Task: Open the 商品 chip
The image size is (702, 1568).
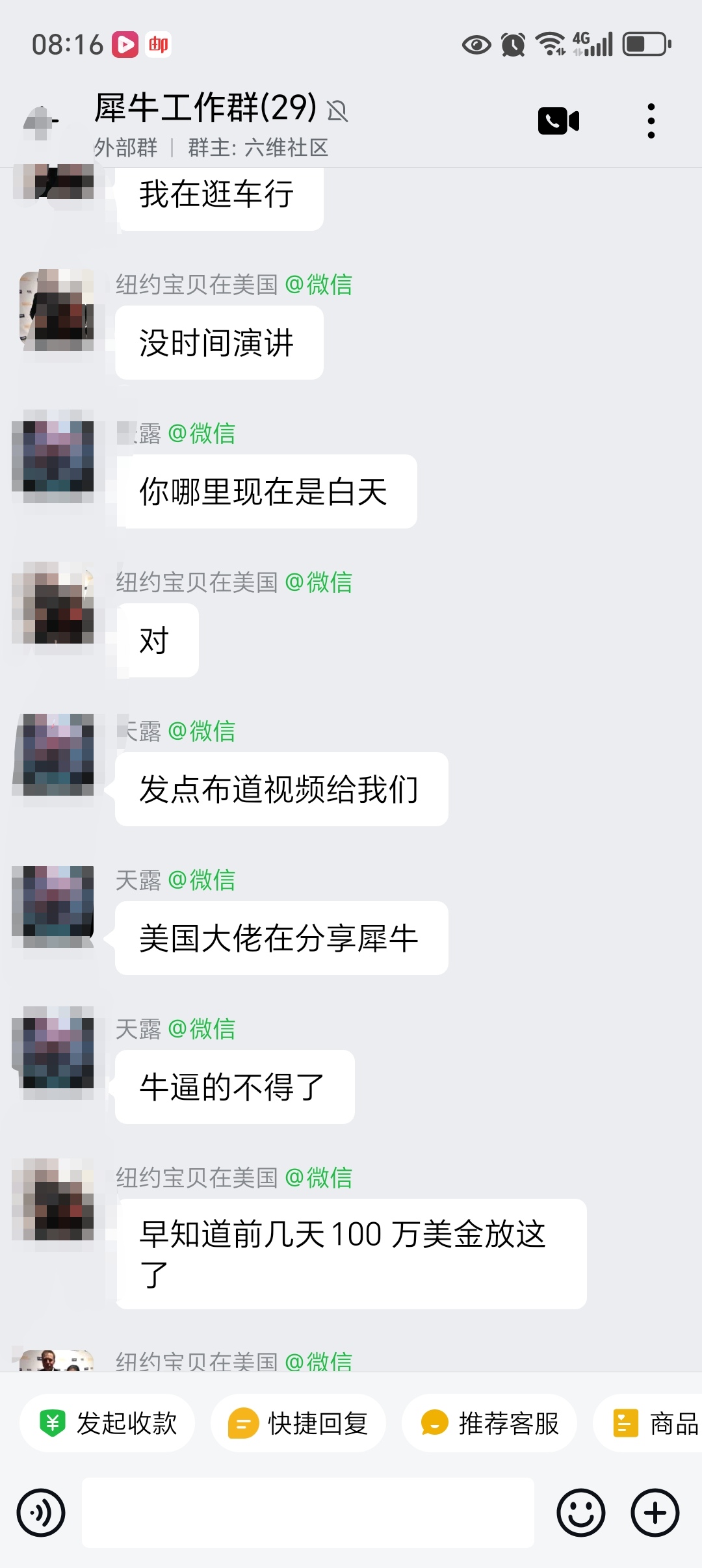Action: [653, 1423]
